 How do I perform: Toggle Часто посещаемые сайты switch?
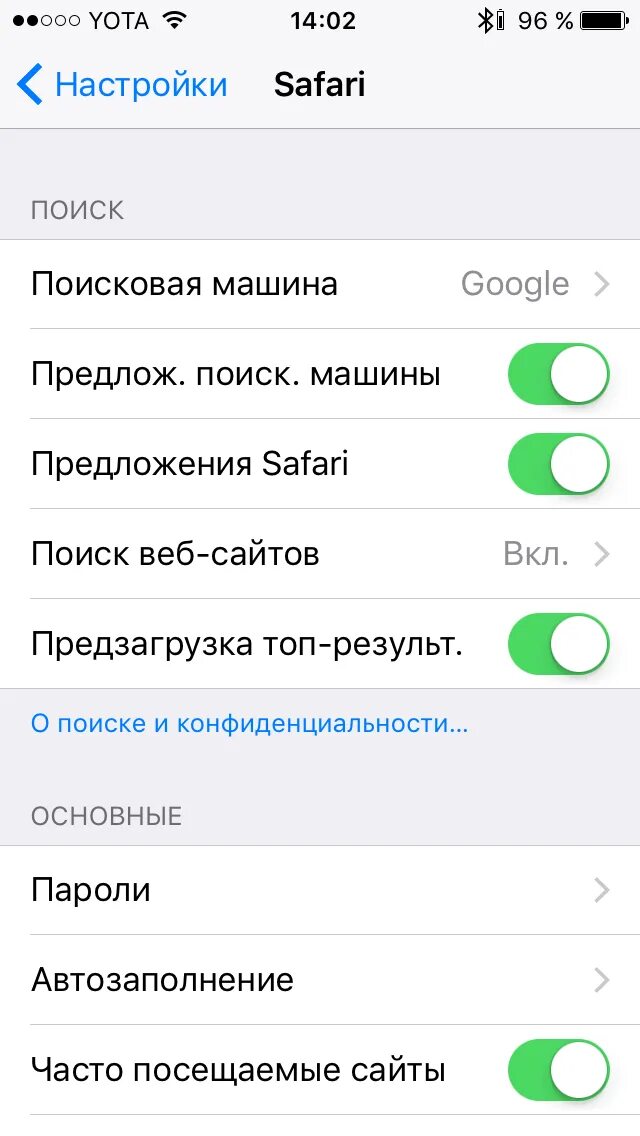tap(558, 1069)
